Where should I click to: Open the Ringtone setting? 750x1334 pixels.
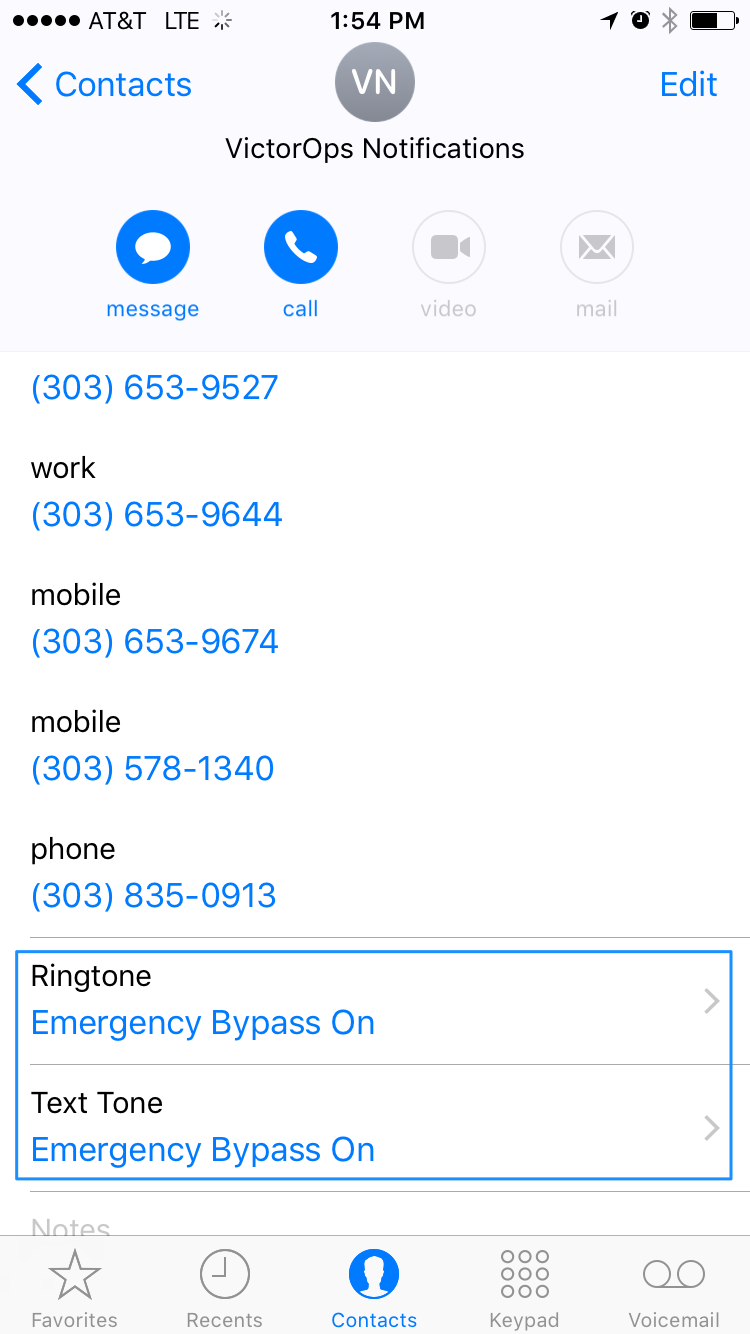pos(375,1001)
